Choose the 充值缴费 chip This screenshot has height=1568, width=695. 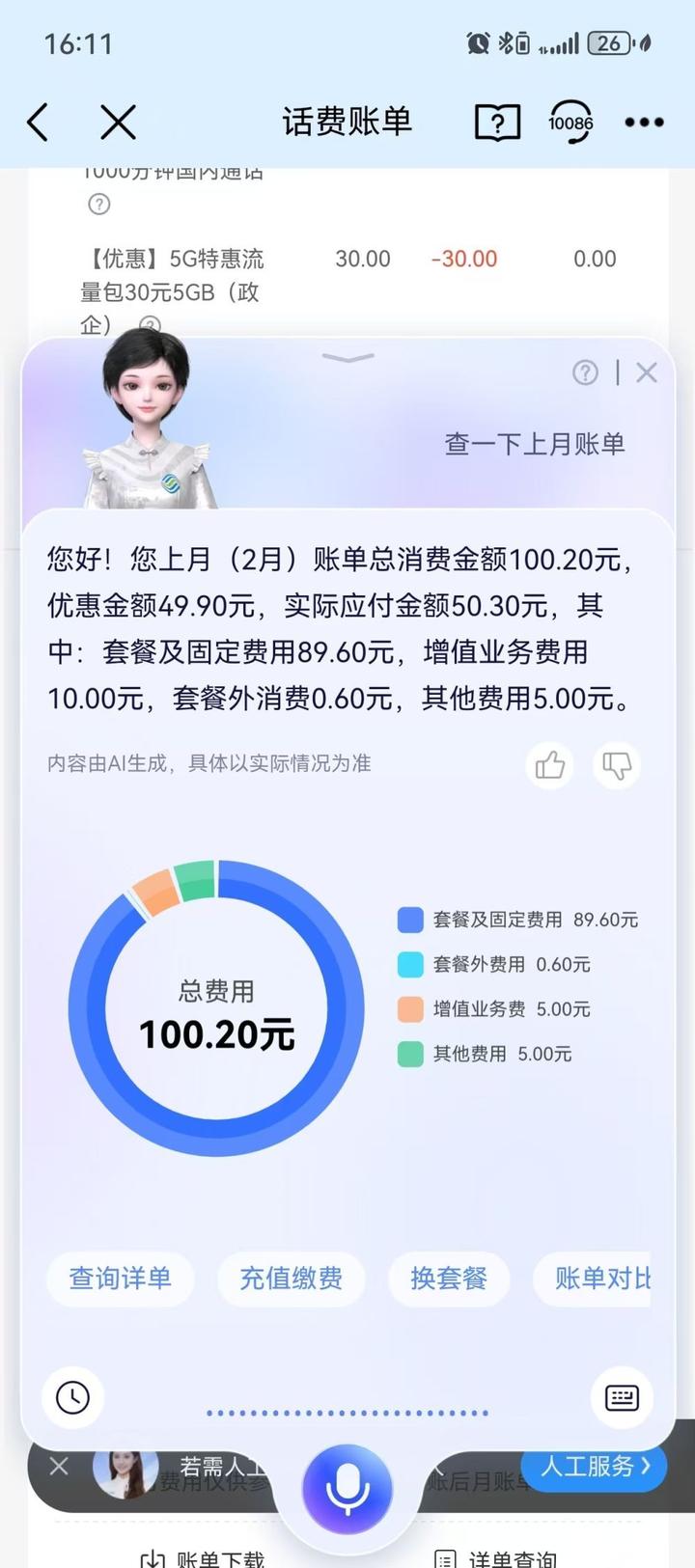(x=291, y=1279)
